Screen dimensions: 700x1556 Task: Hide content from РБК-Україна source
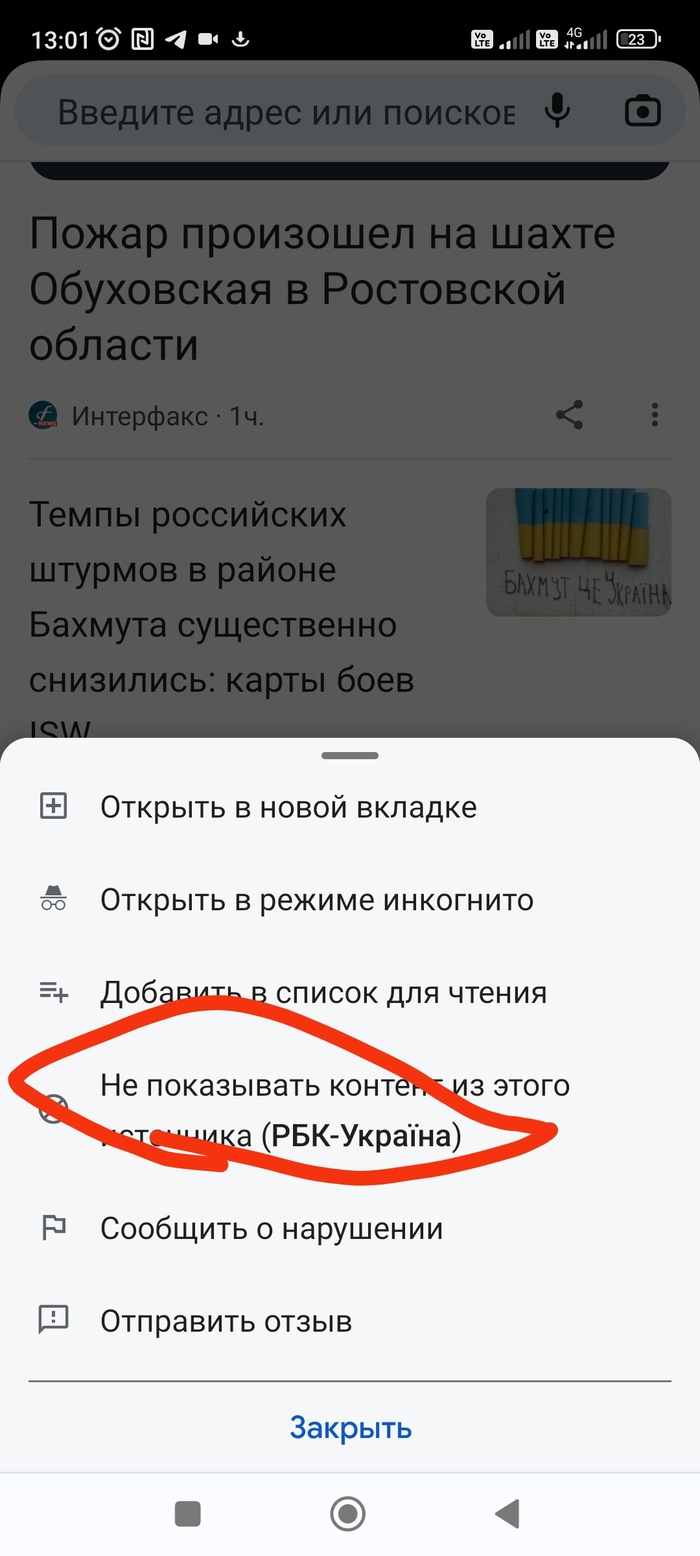[334, 1110]
